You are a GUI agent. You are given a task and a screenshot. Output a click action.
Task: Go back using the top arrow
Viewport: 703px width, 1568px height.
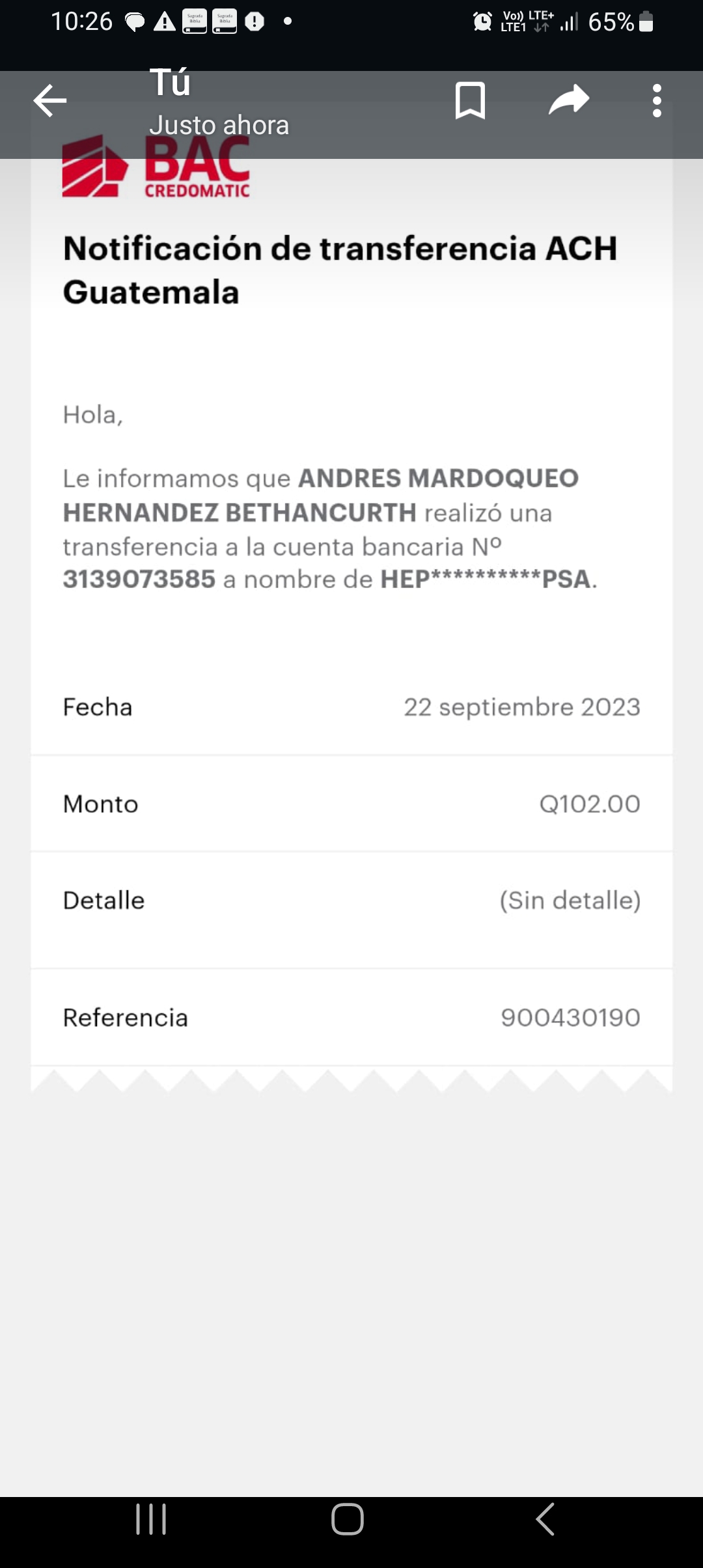[x=50, y=101]
